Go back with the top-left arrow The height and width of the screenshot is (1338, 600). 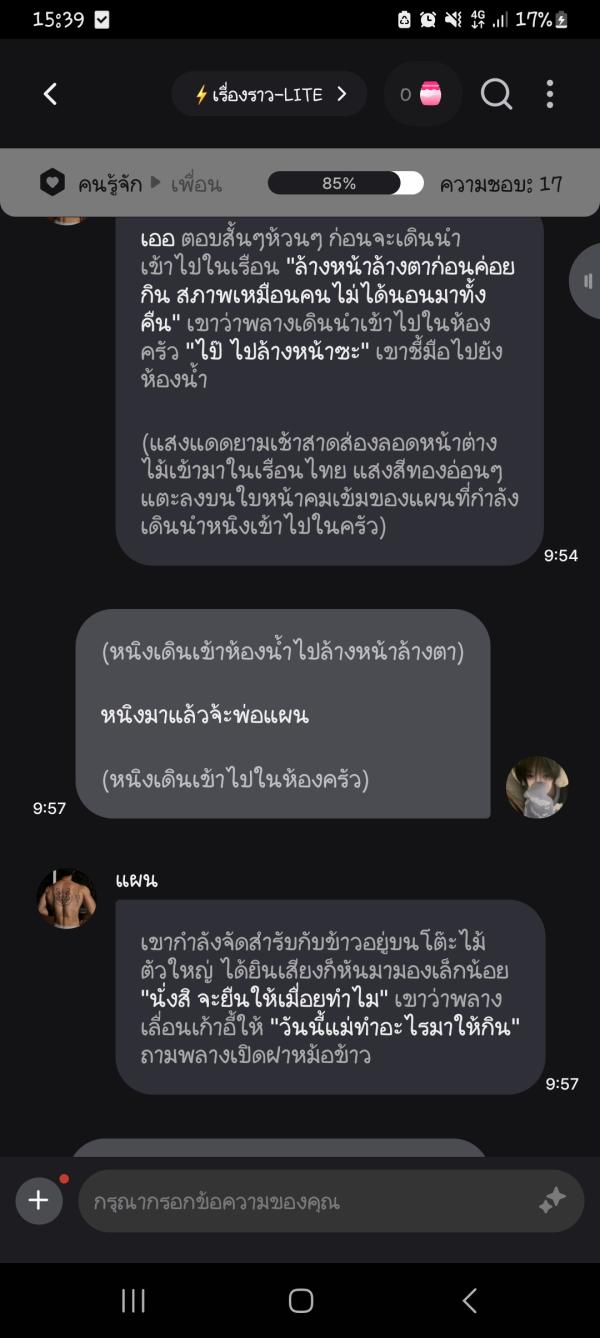pyautogui.click(x=50, y=94)
